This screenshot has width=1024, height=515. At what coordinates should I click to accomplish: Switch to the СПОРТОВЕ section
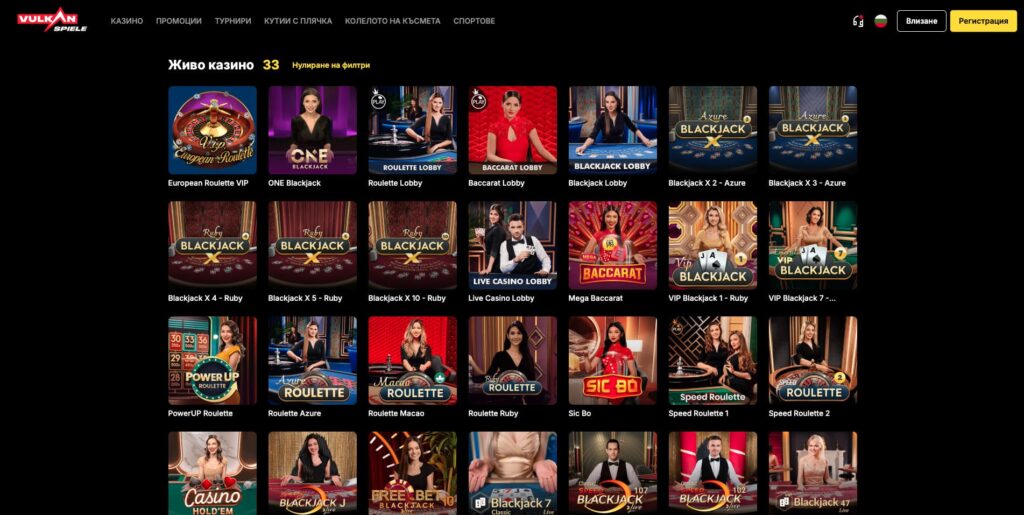click(474, 21)
